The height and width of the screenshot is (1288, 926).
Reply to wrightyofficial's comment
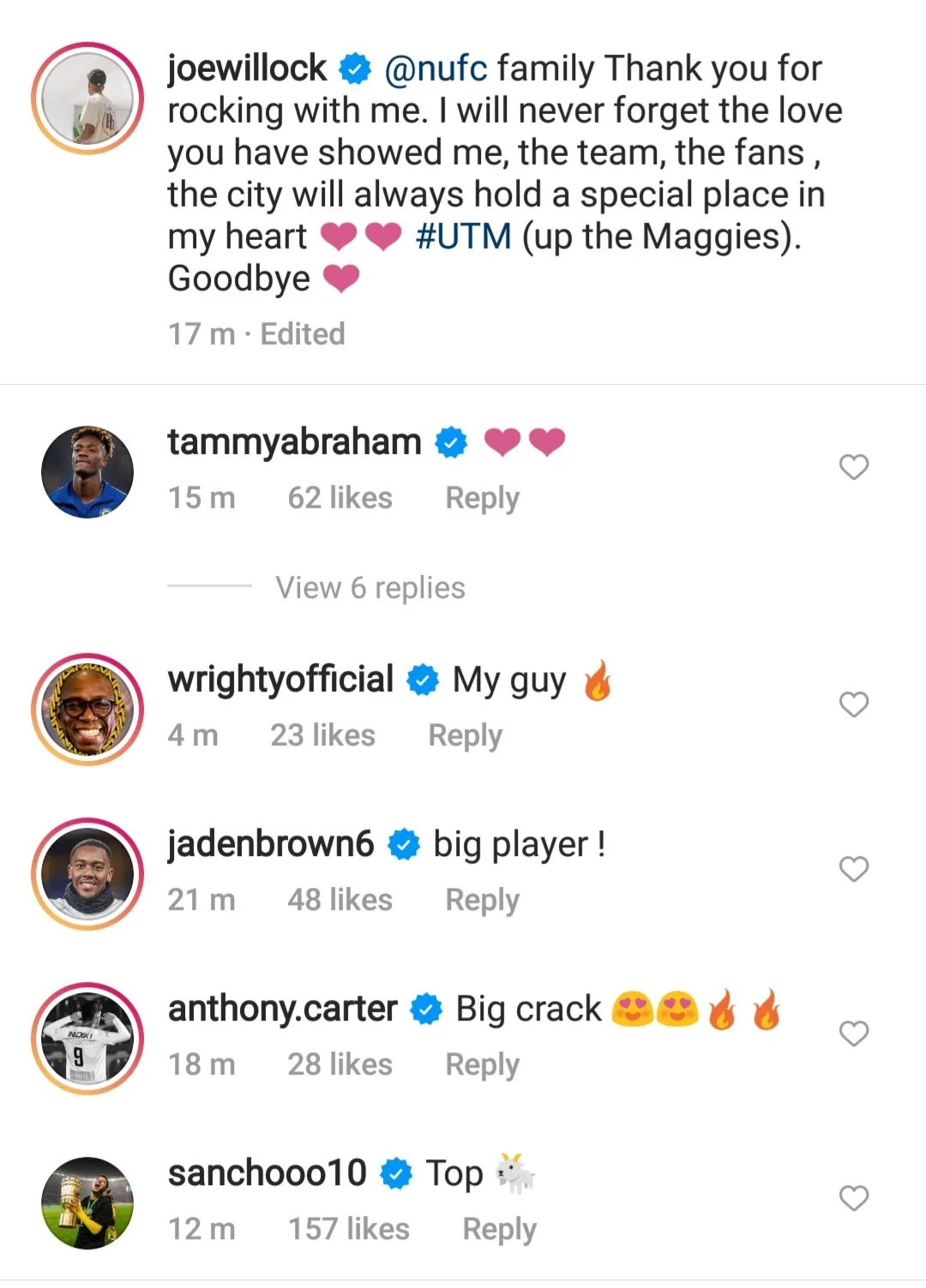465,735
